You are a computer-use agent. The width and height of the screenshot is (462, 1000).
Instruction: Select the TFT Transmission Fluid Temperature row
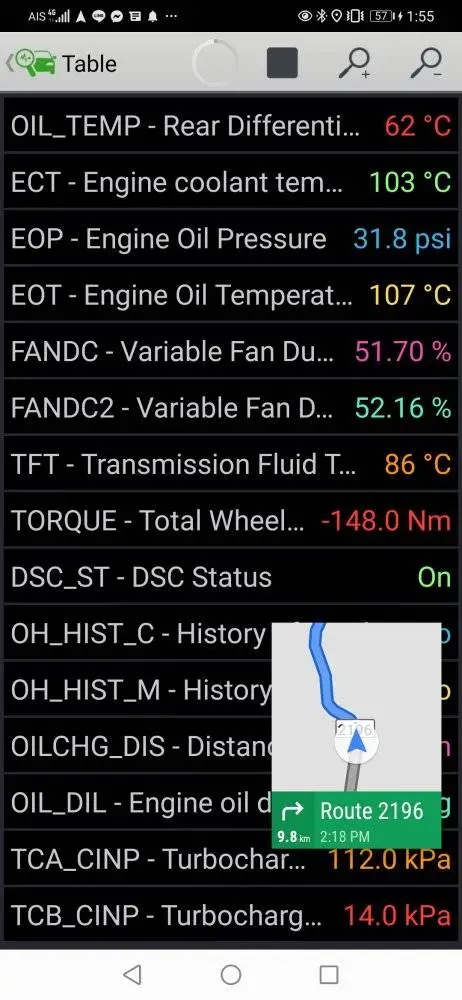(x=231, y=464)
